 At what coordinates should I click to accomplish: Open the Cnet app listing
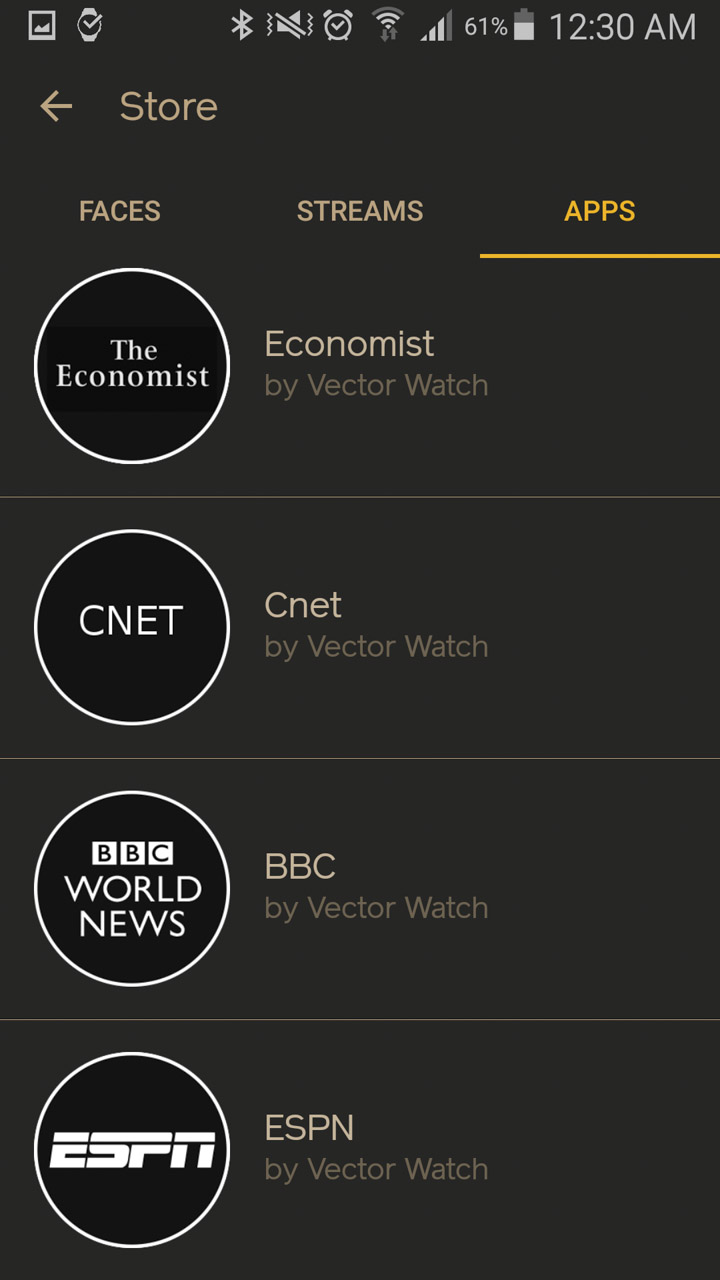(360, 627)
